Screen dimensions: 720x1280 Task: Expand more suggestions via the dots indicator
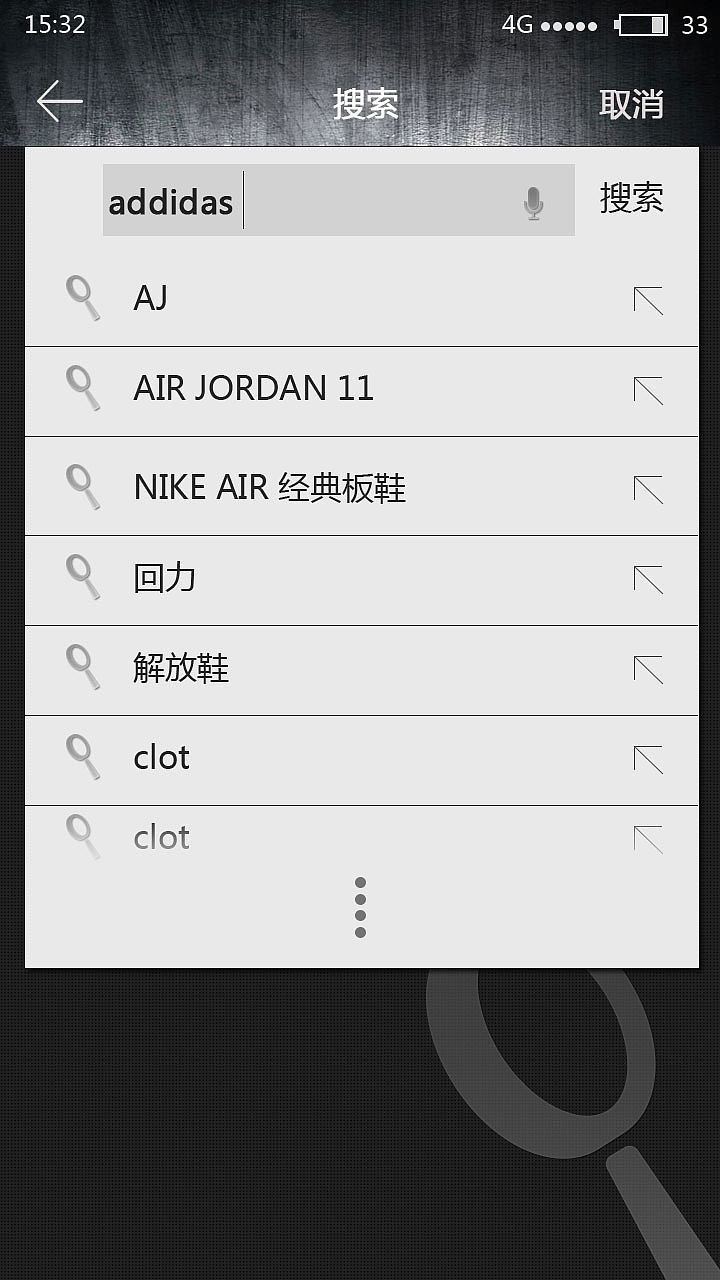361,905
